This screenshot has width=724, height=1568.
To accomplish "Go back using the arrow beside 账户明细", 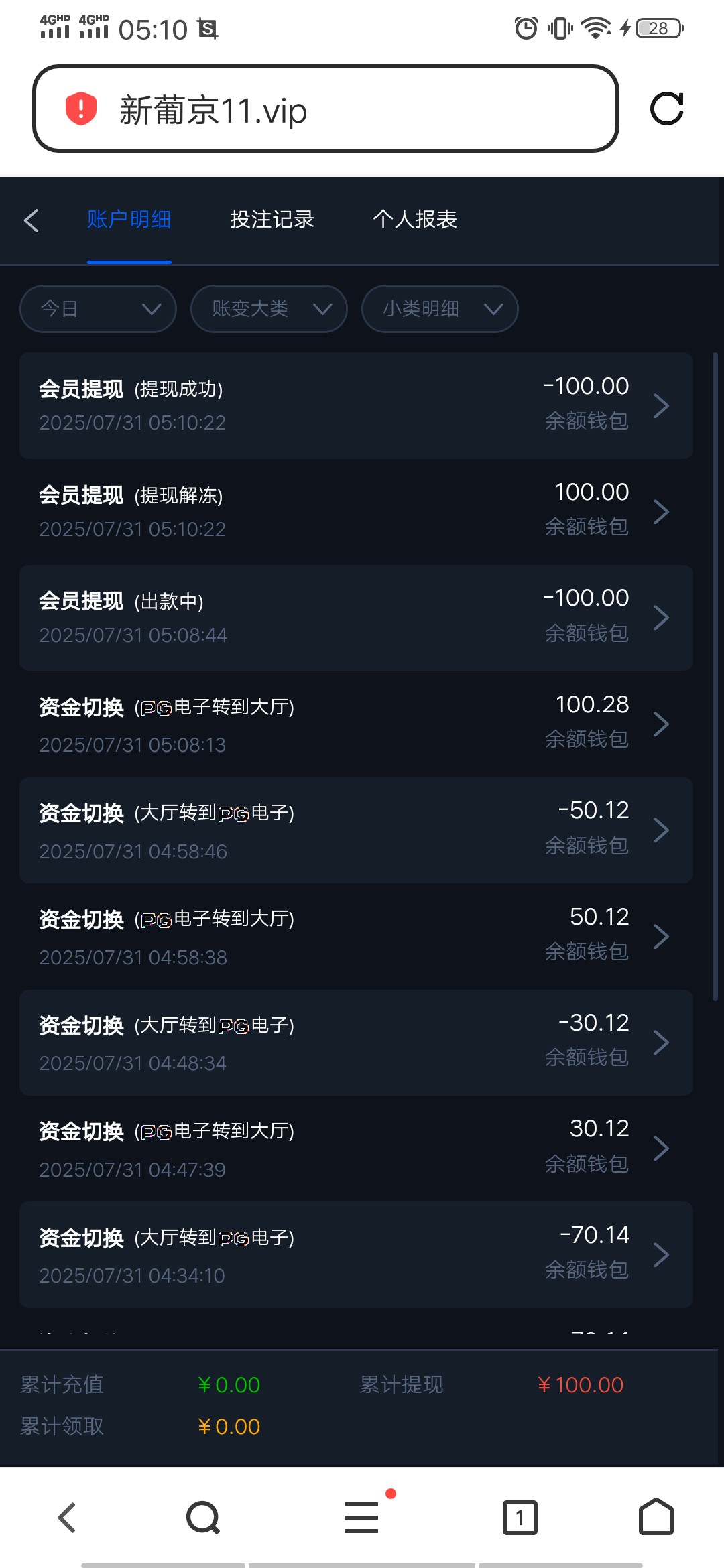I will (32, 220).
